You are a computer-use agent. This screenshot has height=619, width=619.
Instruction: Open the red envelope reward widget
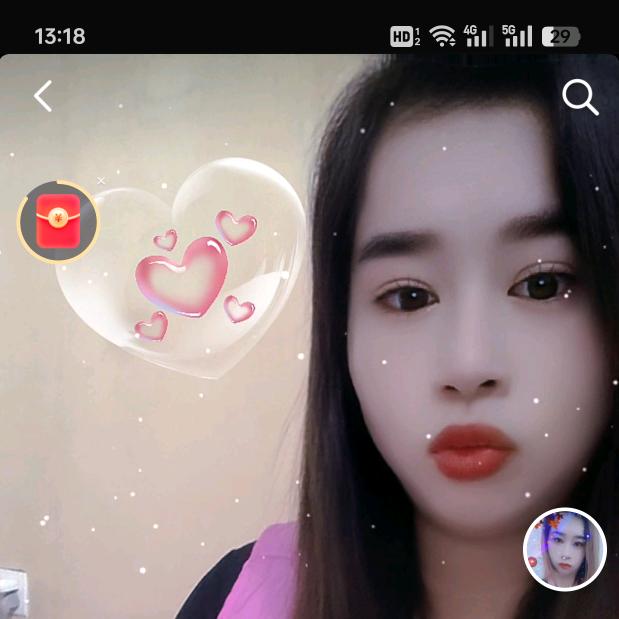pyautogui.click(x=58, y=221)
